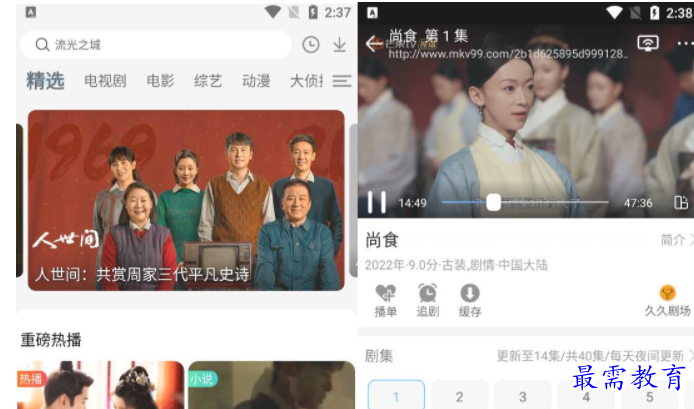Tap 追剧 to follow the series
694x409 pixels.
(427, 299)
